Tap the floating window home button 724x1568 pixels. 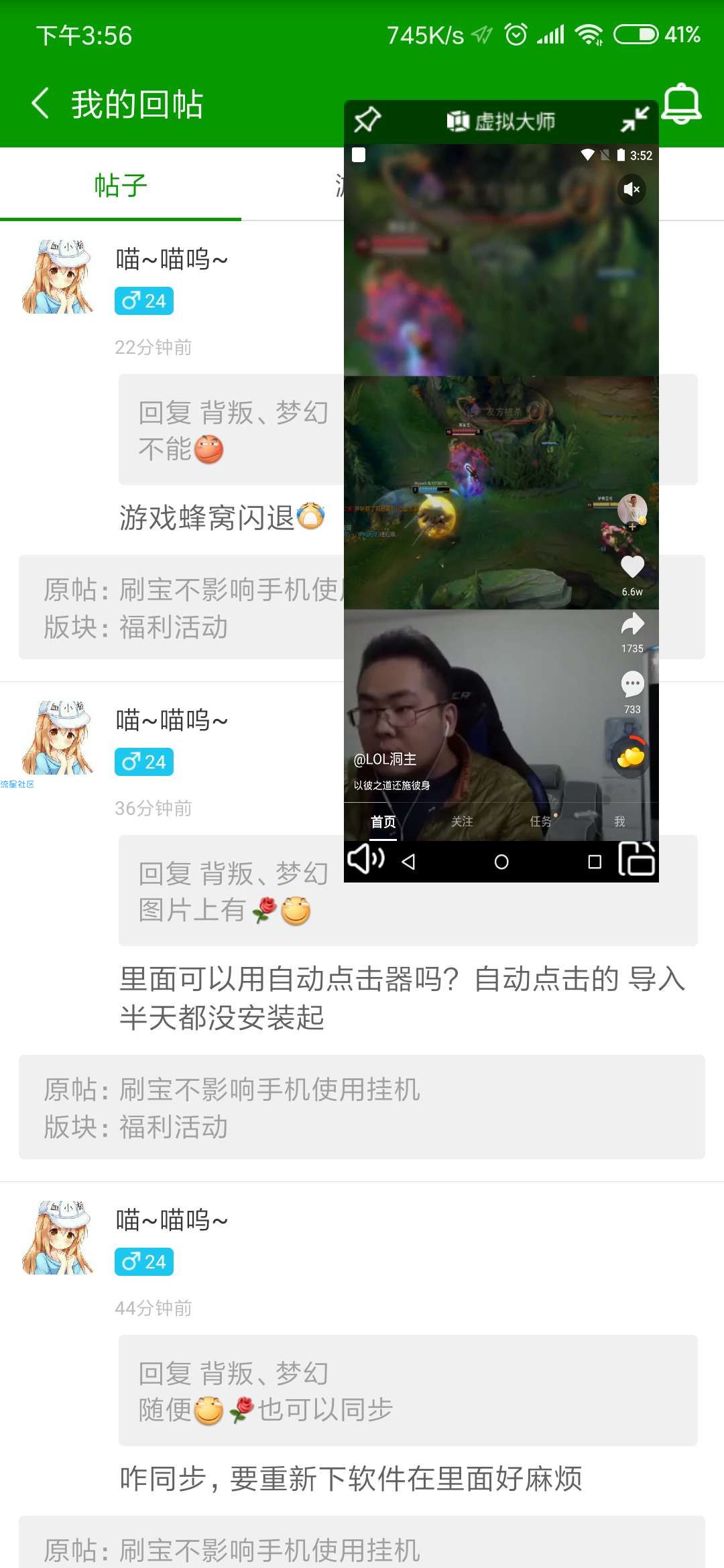click(x=501, y=862)
